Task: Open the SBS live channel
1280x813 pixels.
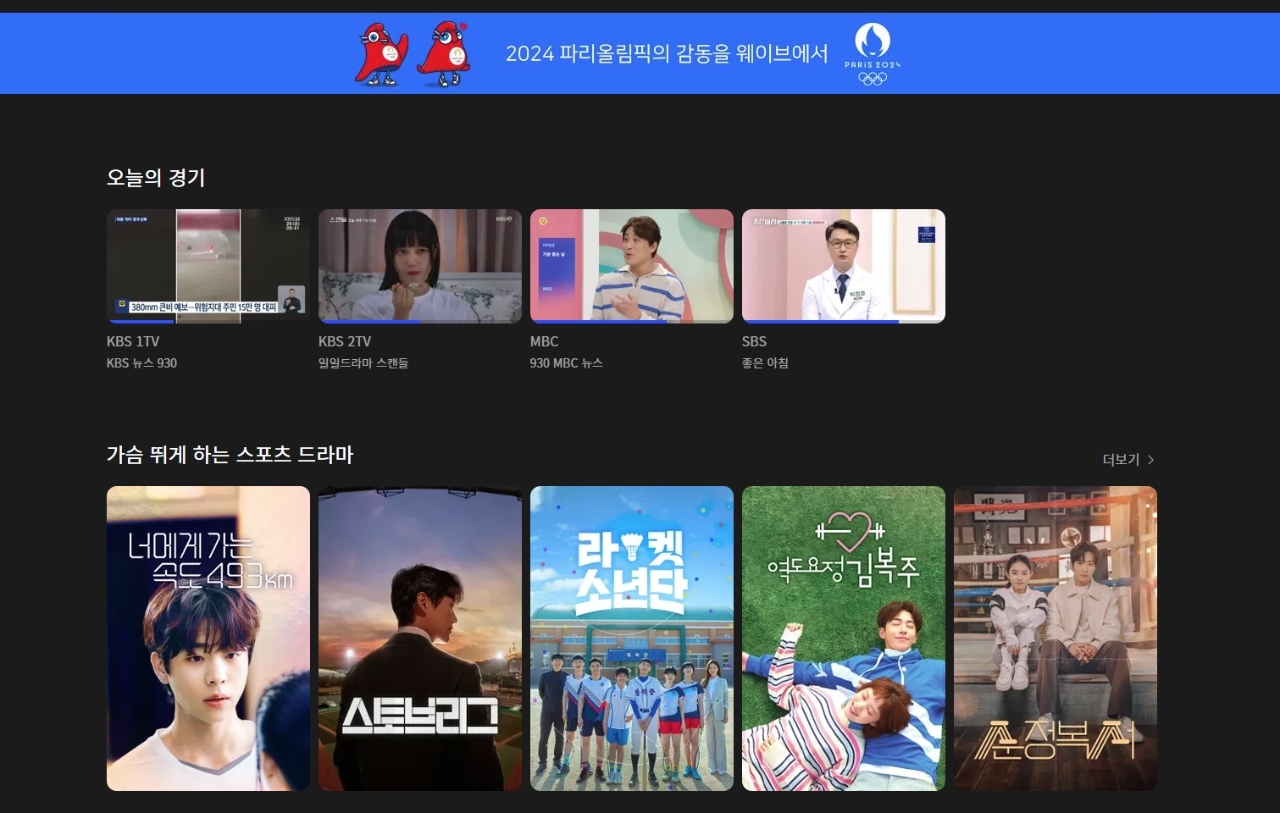Action: tap(843, 266)
